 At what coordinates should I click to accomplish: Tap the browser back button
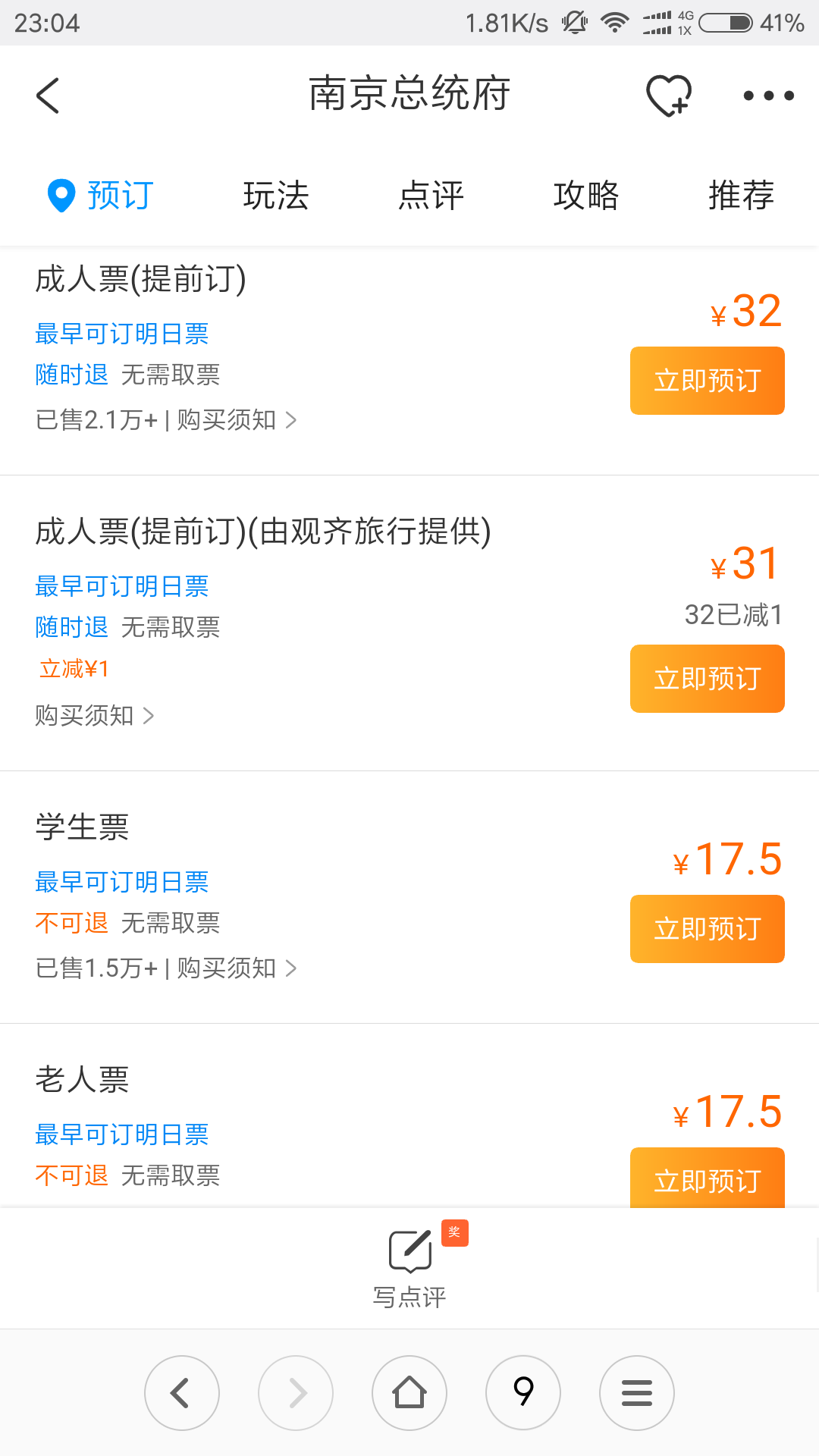(182, 1393)
